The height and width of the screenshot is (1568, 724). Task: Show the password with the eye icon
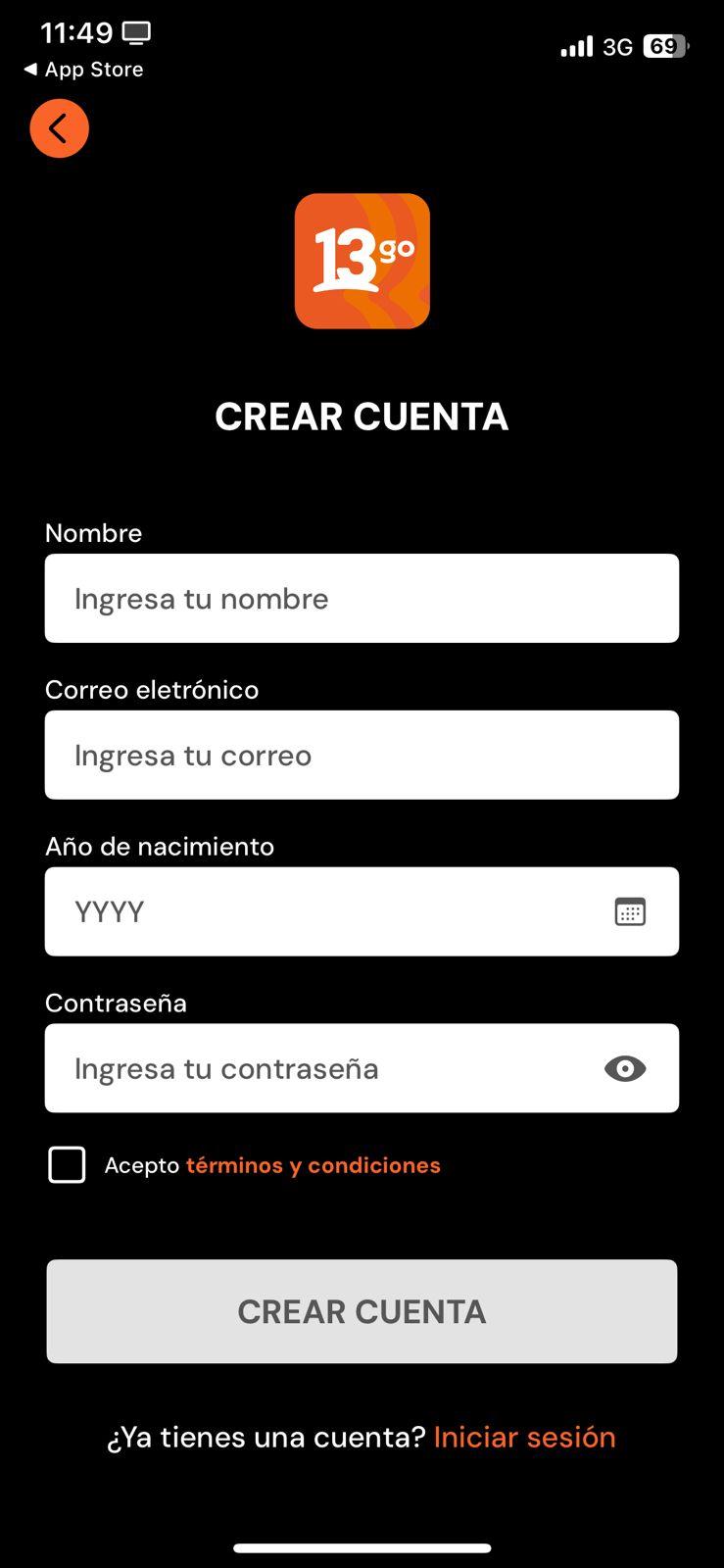click(626, 1068)
